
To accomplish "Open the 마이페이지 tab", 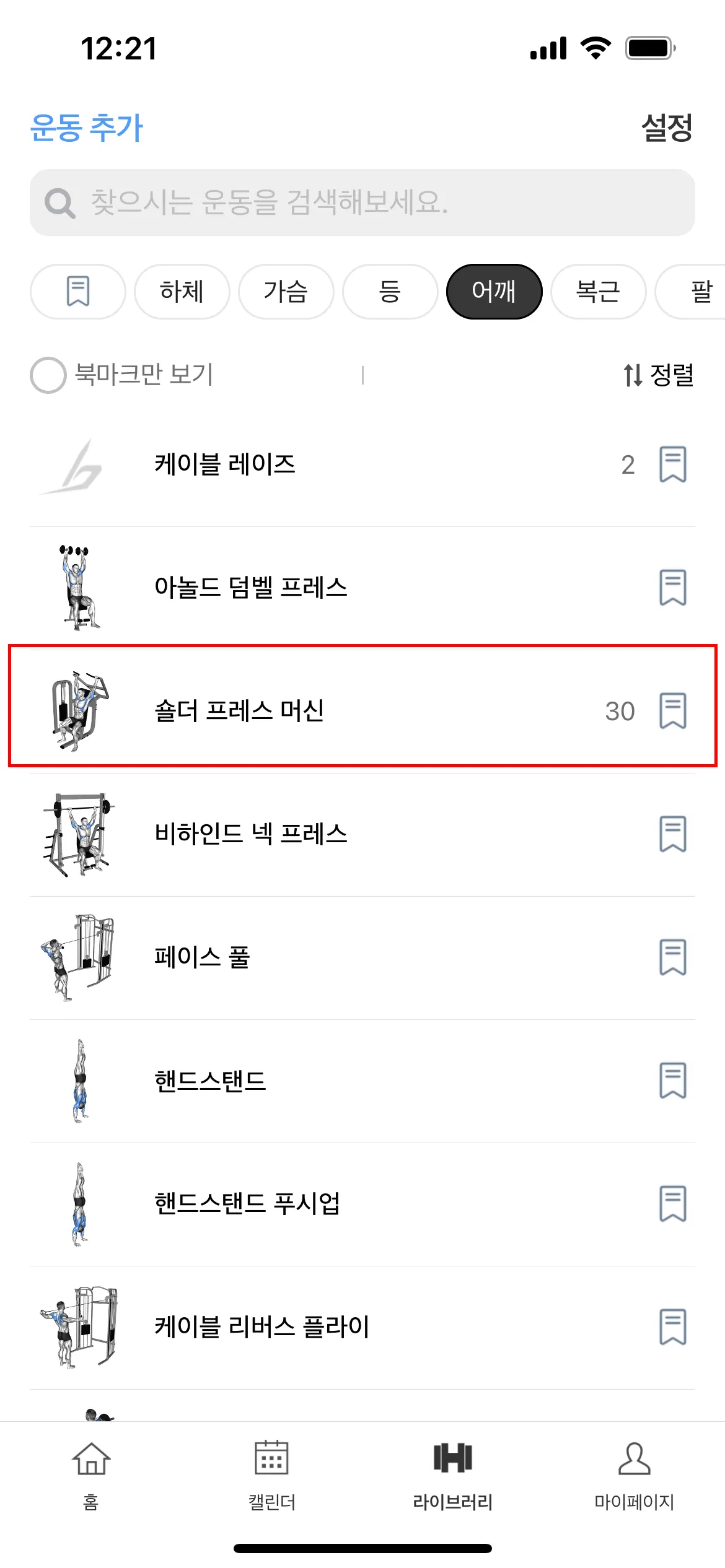I will coord(634,1475).
